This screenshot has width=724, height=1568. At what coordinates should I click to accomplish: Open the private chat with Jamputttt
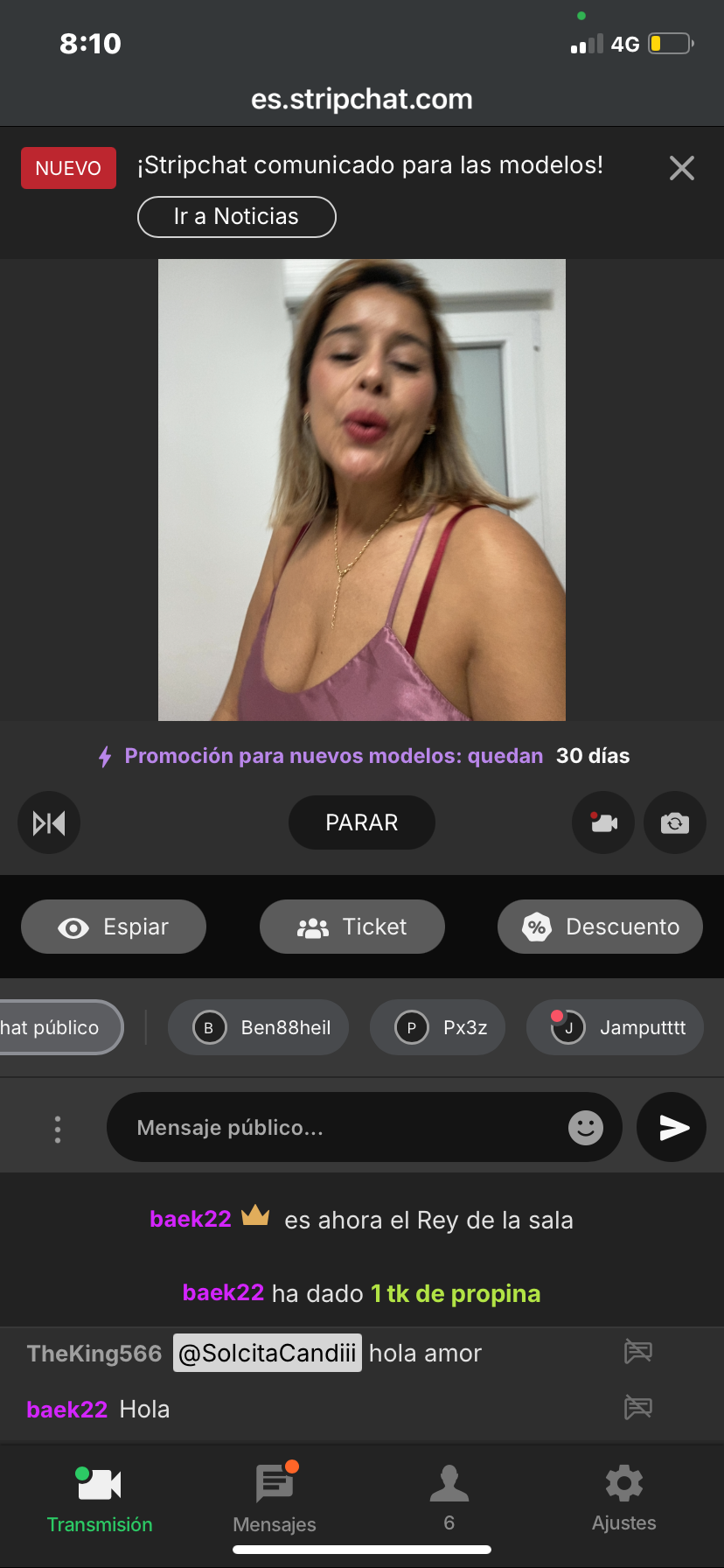pos(616,1027)
